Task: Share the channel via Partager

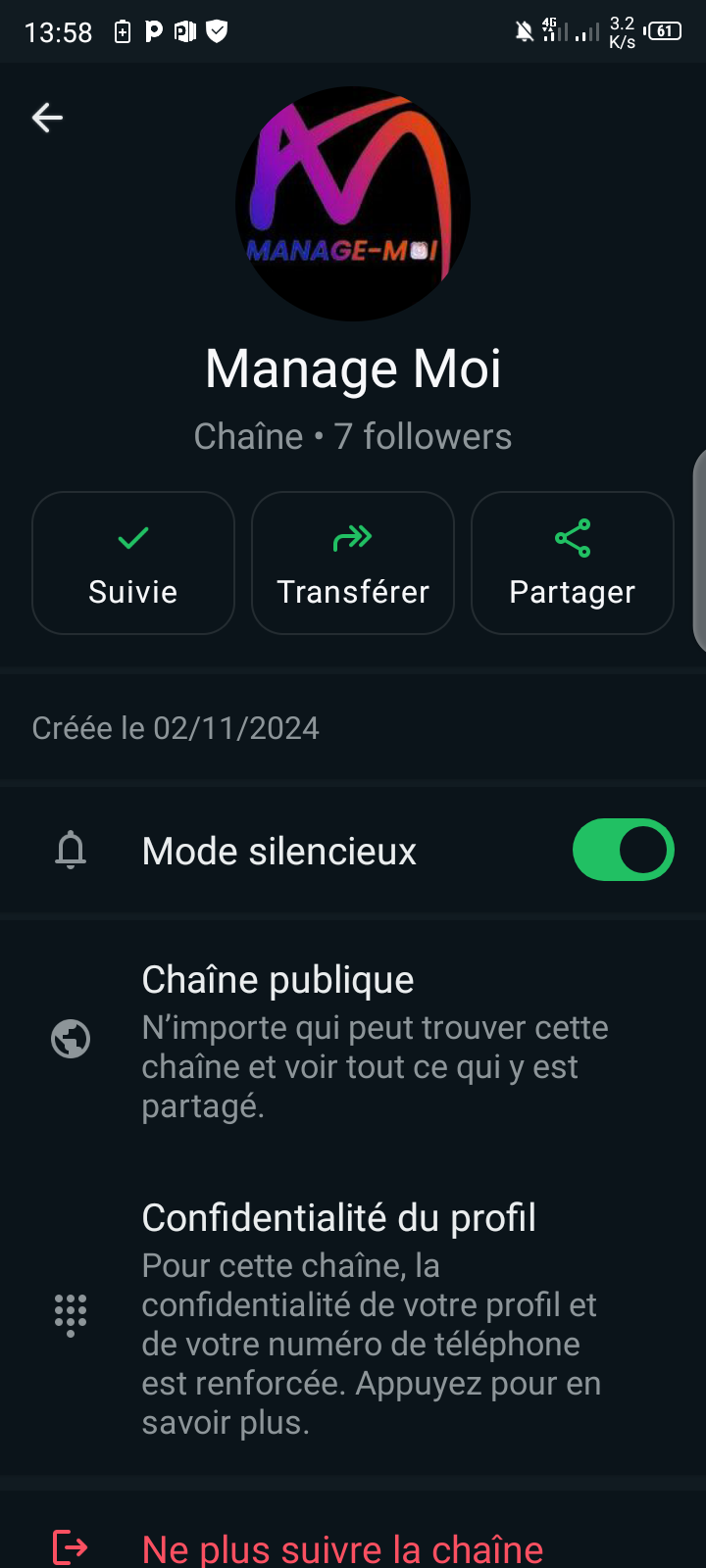Action: pos(573,563)
